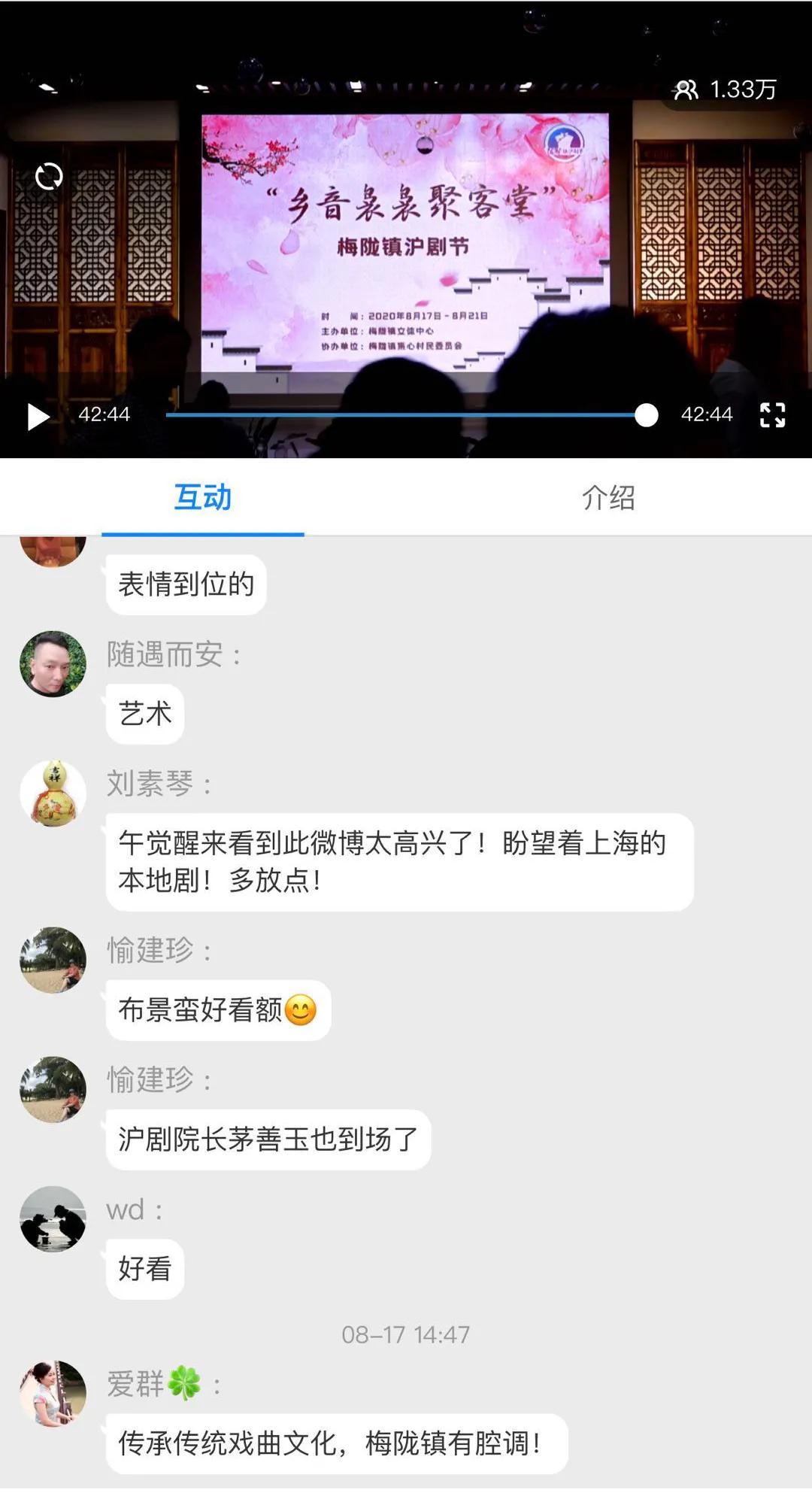Open 刘素琴's profile avatar
This screenshot has width=812, height=1496.
click(x=53, y=793)
